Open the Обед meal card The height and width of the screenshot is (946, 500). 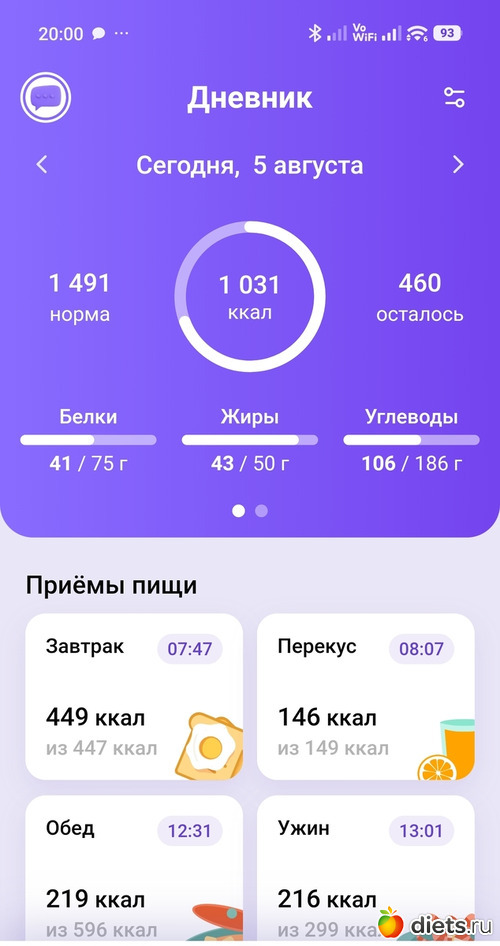coord(134,869)
